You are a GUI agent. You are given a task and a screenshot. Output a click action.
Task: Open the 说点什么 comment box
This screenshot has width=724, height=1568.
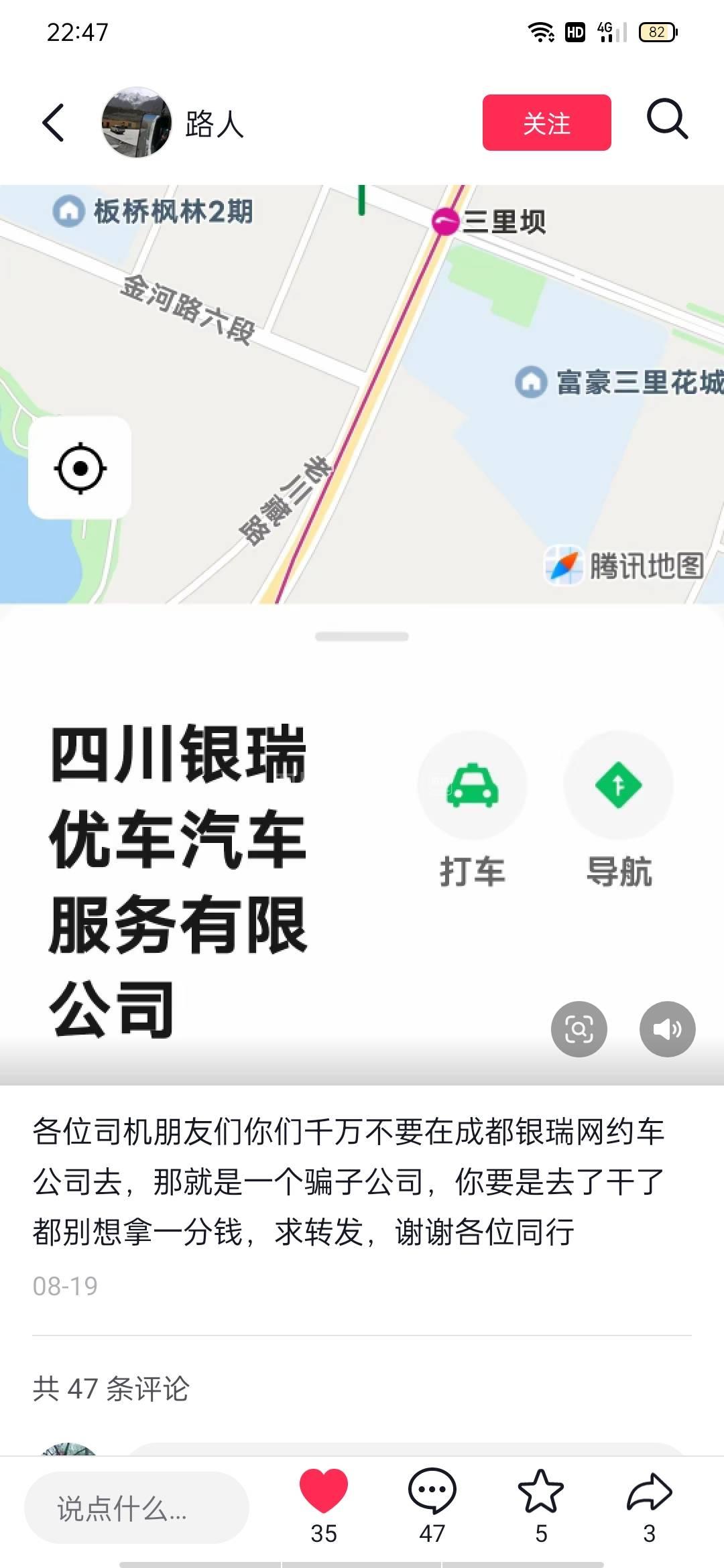[137, 1508]
